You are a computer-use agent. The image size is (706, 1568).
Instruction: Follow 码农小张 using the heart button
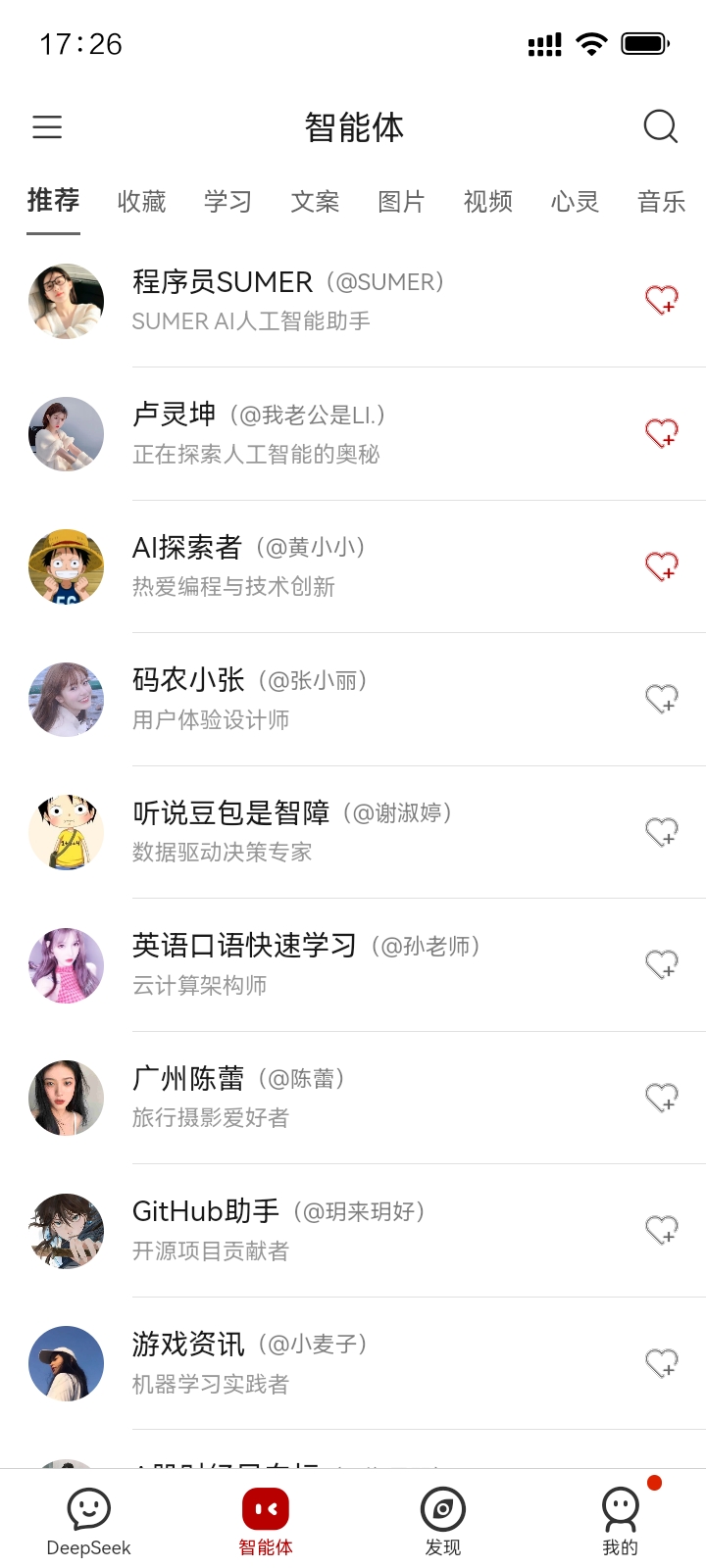tap(662, 700)
